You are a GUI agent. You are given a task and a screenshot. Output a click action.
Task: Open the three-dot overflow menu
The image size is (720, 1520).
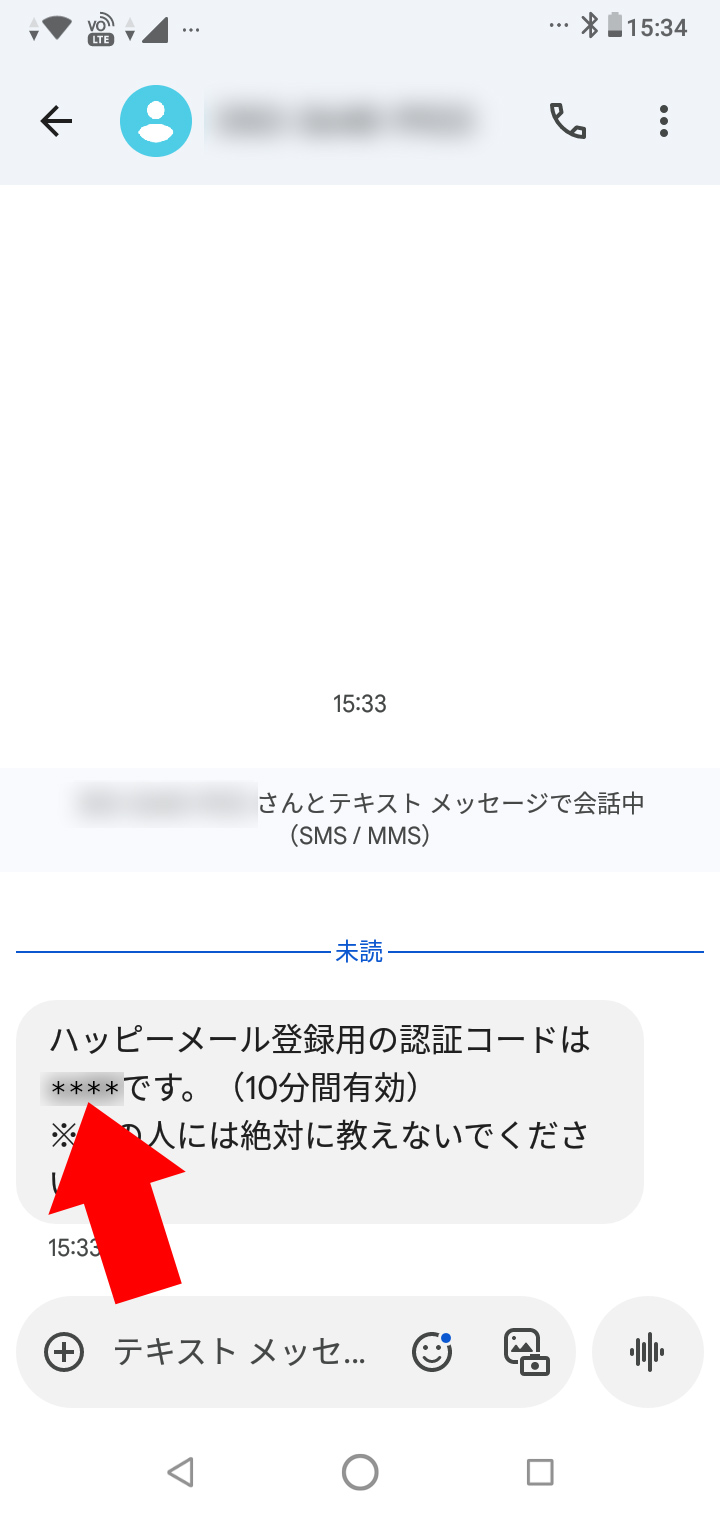point(663,121)
